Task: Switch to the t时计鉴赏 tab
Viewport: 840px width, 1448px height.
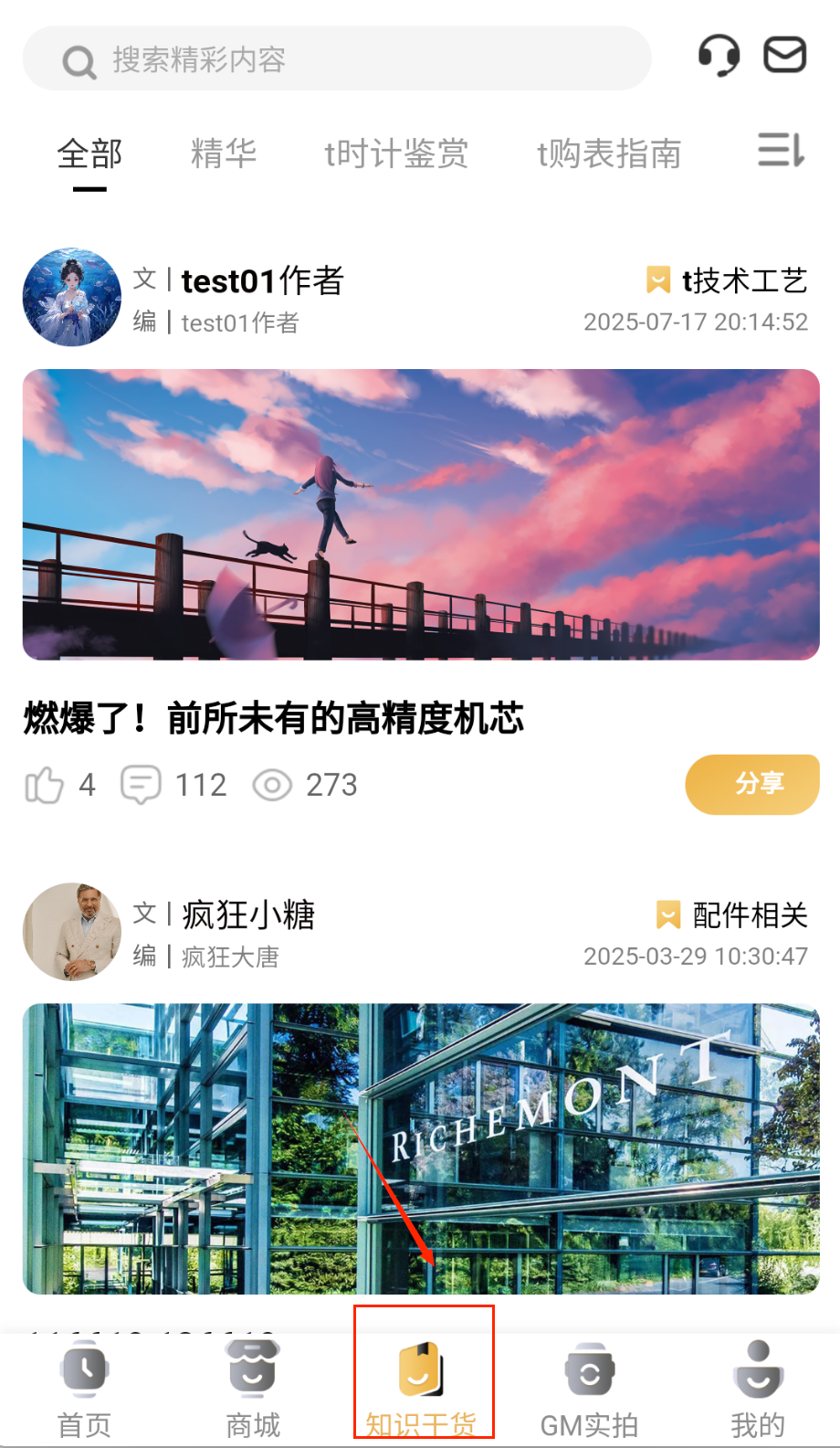Action: 396,153
